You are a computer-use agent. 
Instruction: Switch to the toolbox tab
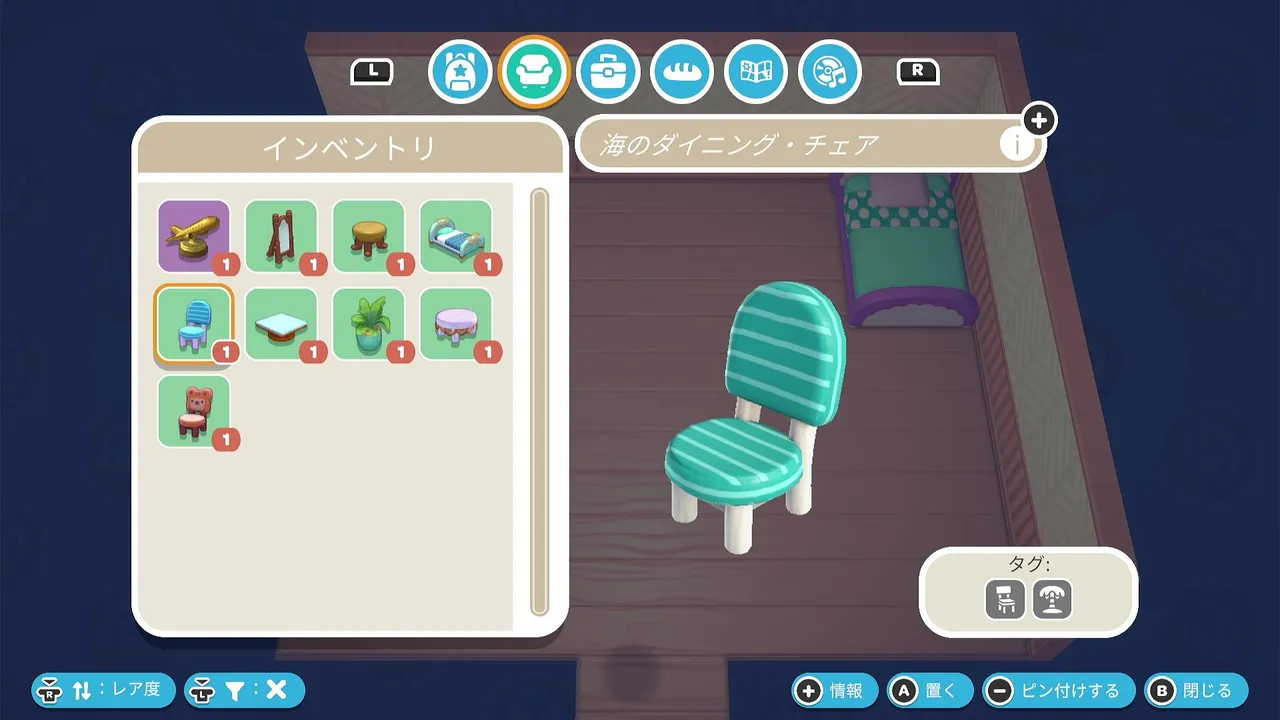(608, 71)
